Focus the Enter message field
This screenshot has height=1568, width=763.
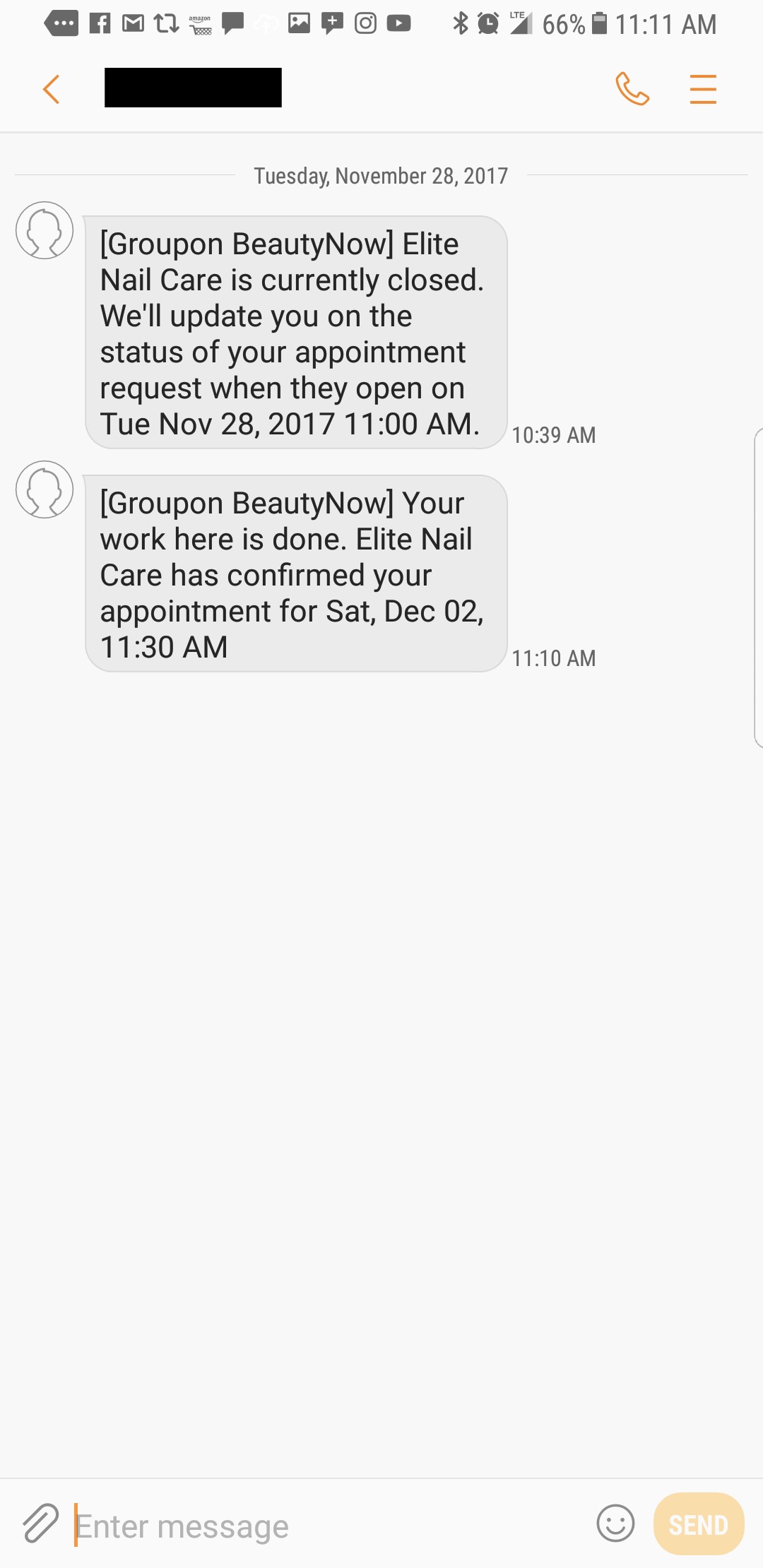325,1526
